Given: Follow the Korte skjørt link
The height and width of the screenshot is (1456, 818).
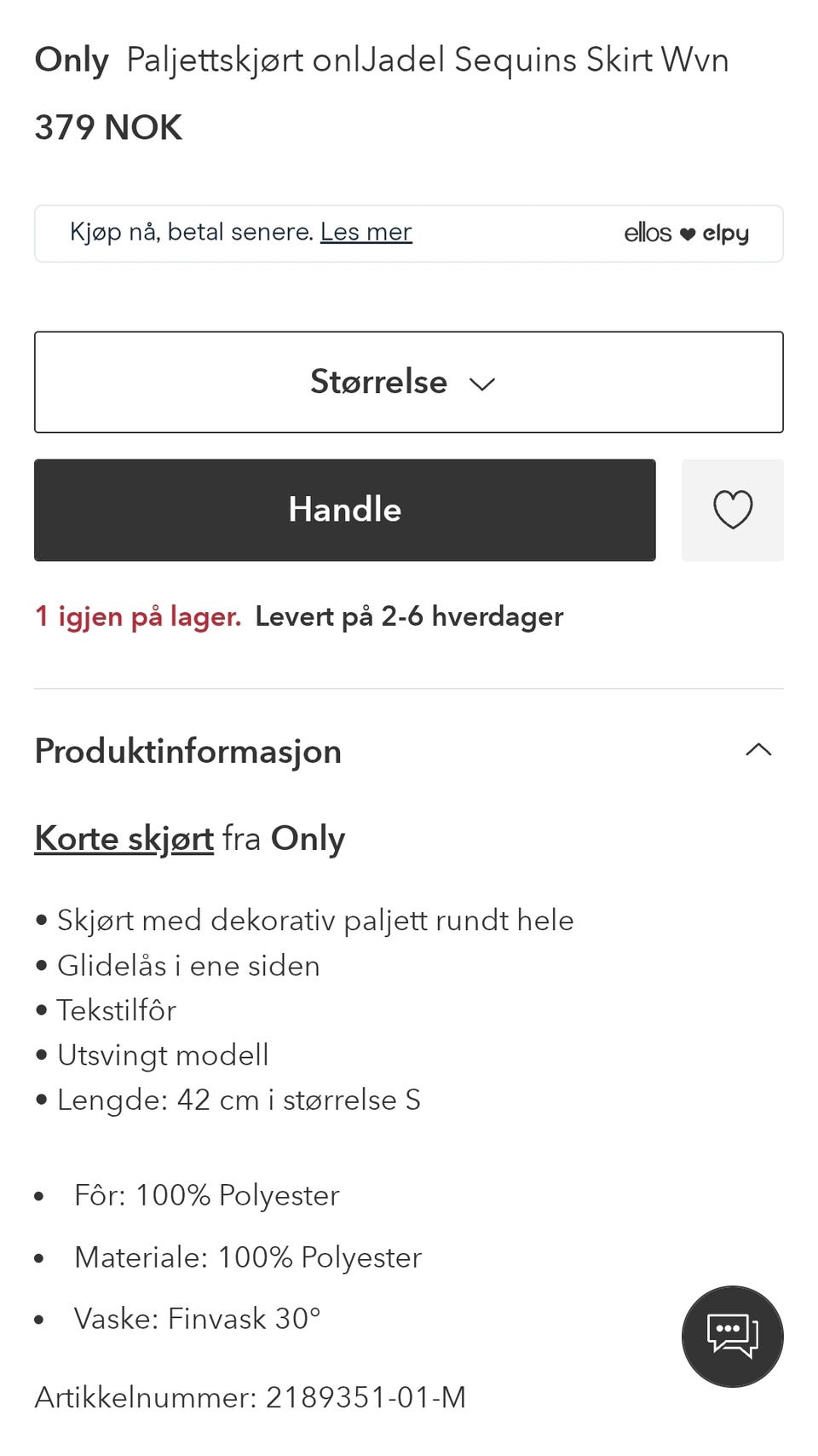Looking at the screenshot, I should (x=123, y=838).
